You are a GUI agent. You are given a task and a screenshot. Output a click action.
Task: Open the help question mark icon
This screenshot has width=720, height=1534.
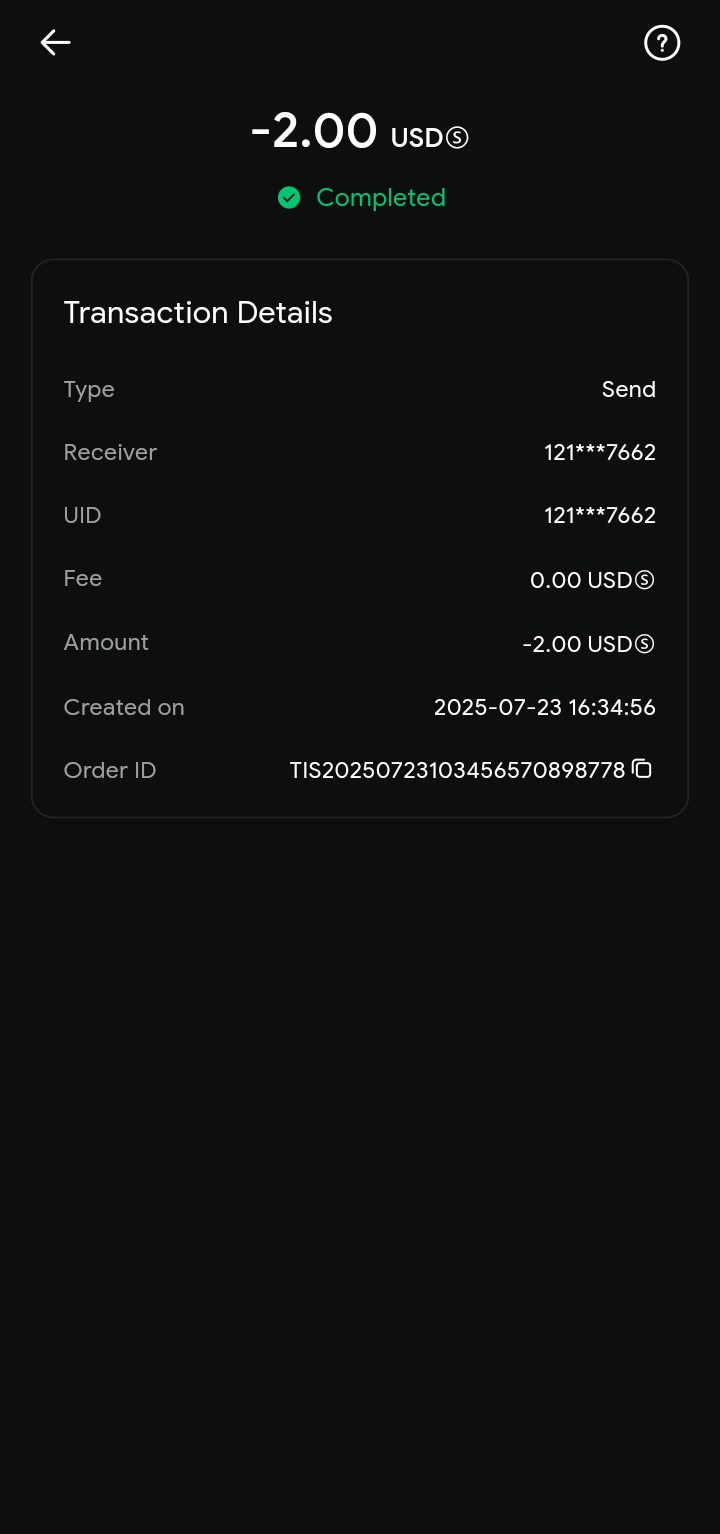point(661,43)
